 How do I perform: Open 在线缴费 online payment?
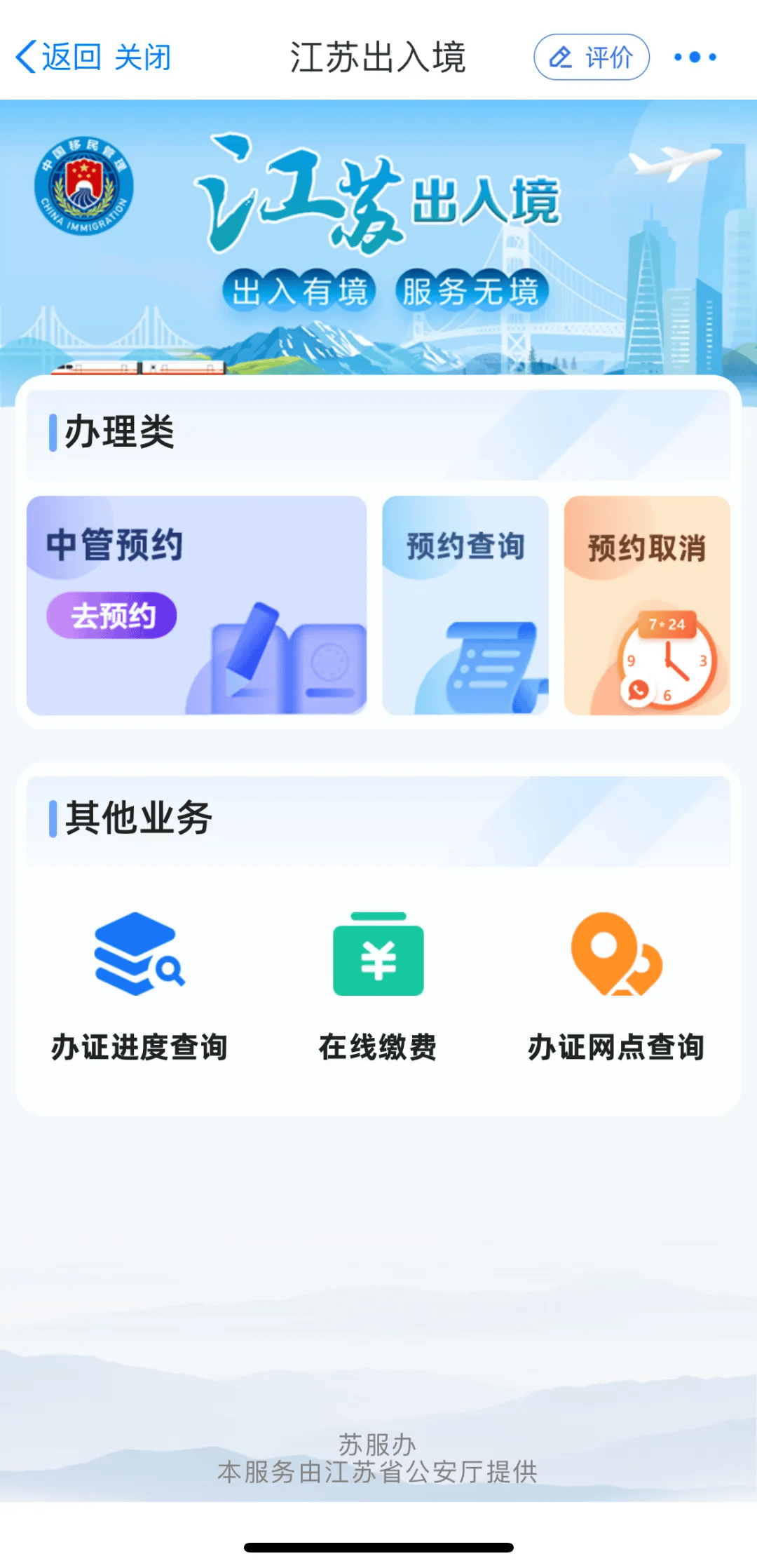click(378, 987)
